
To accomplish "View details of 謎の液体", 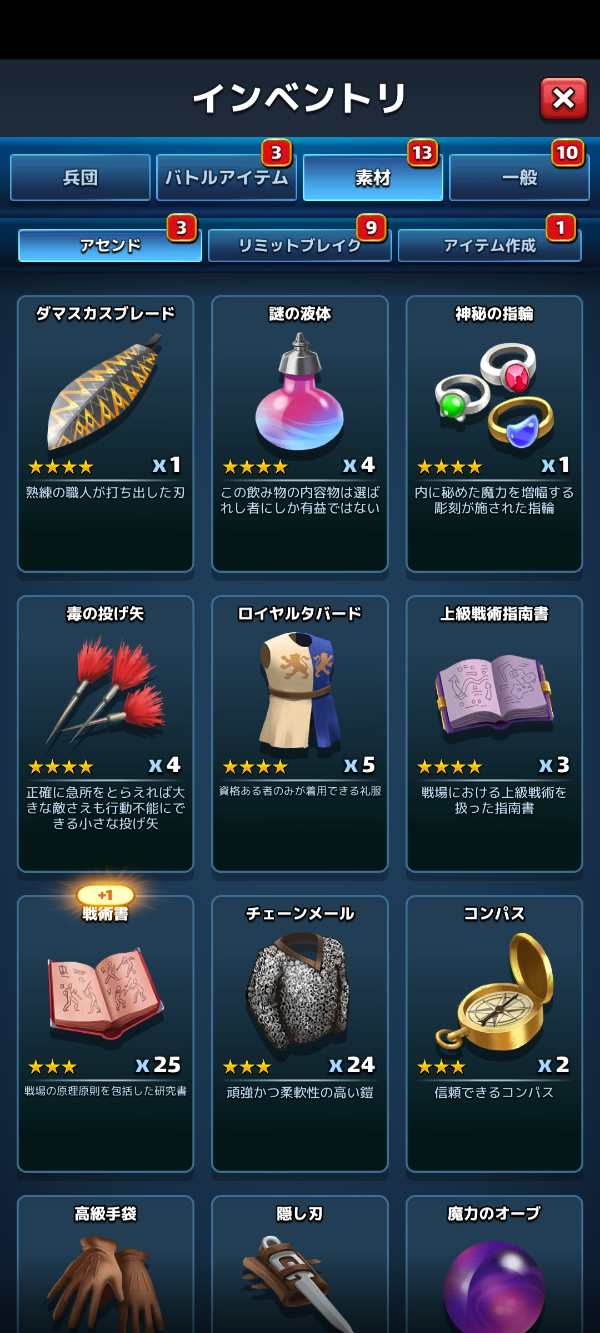I will coord(300,433).
